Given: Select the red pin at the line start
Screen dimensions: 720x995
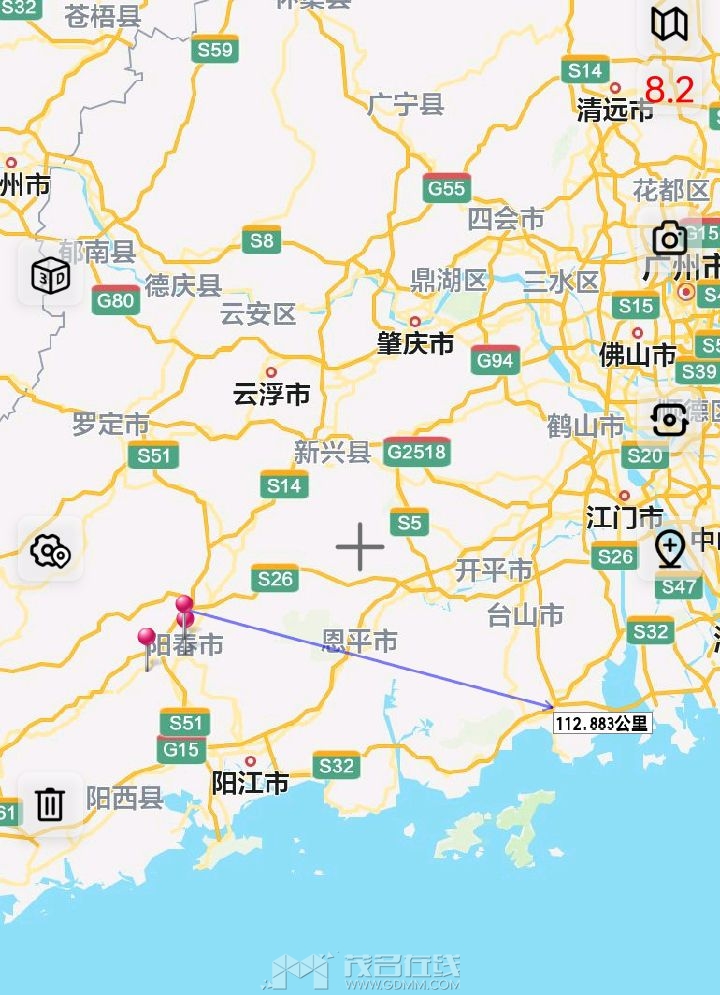Looking at the screenshot, I should point(184,604).
